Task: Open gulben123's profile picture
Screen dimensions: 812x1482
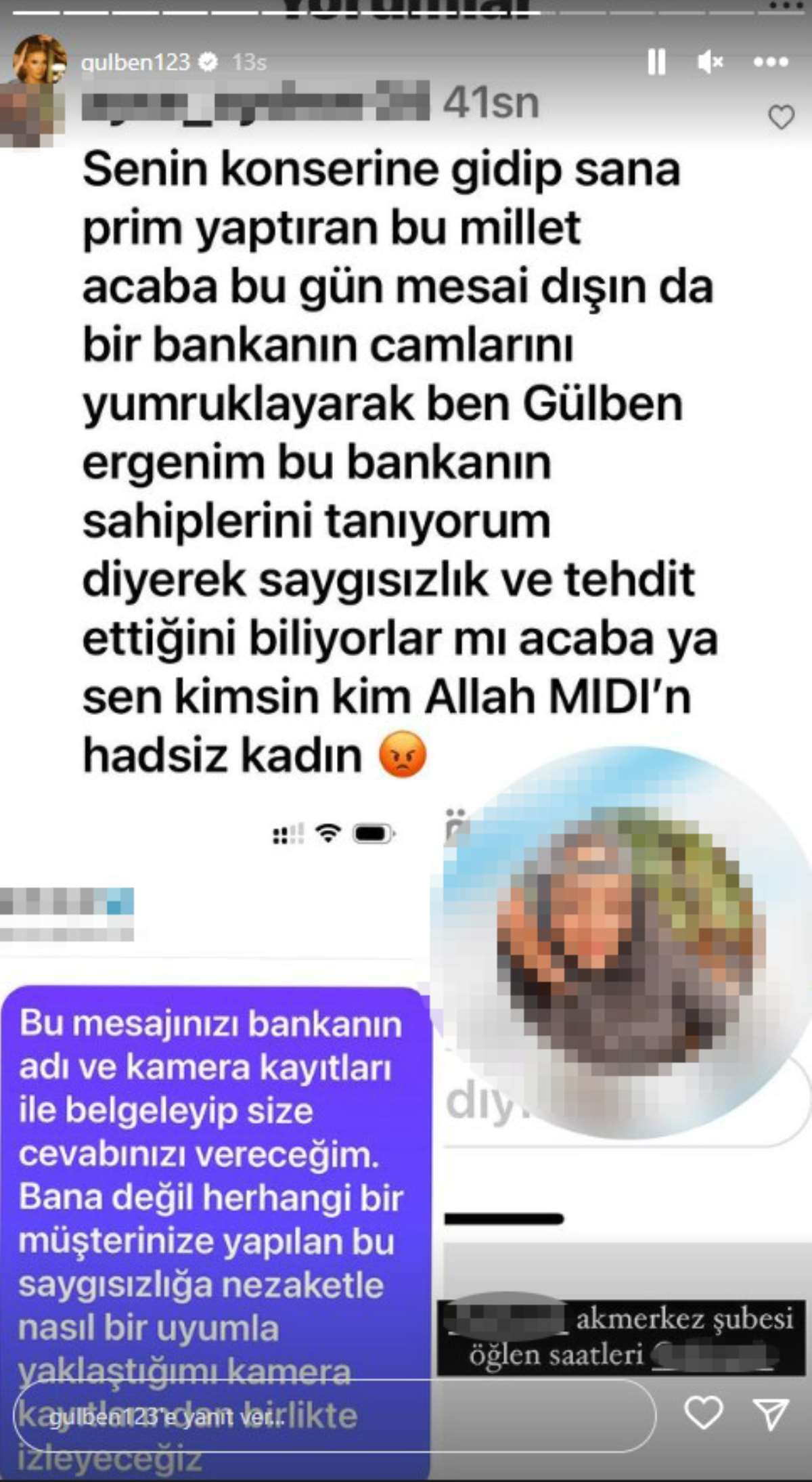Action: [39, 60]
